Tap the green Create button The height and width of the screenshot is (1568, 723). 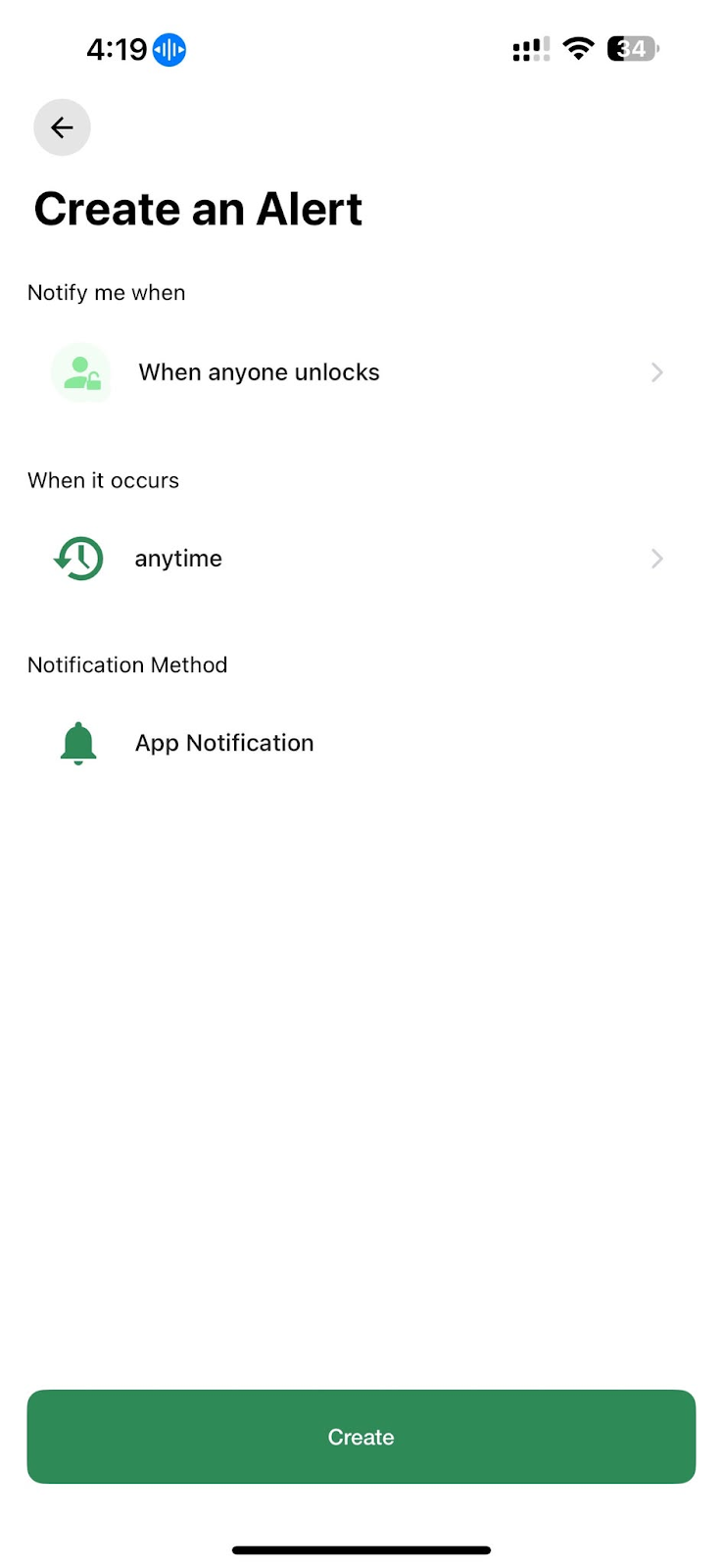[361, 1437]
